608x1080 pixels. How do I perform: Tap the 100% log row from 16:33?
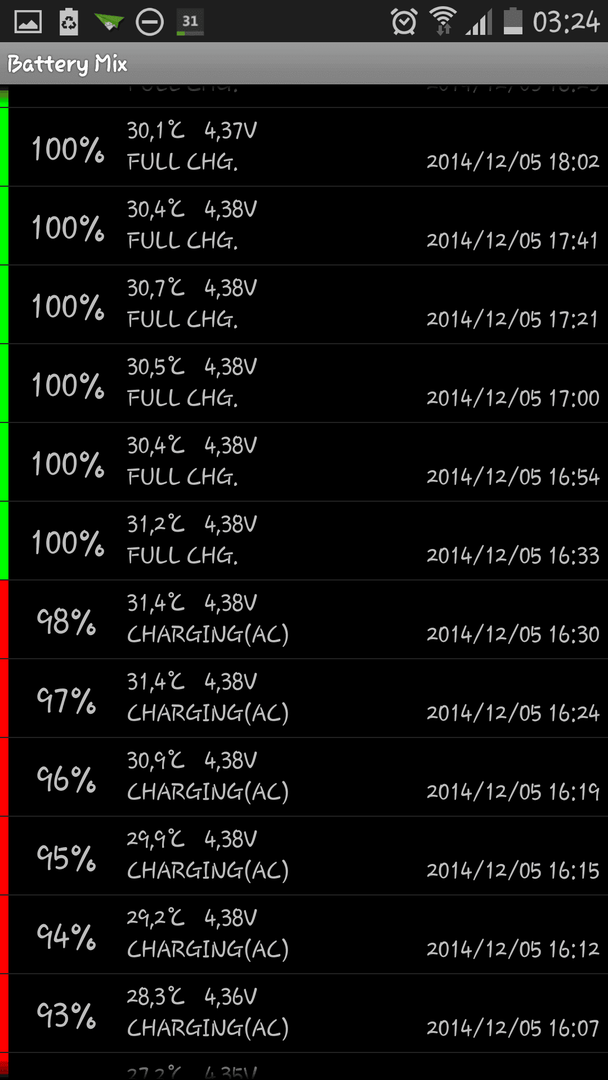coord(304,541)
